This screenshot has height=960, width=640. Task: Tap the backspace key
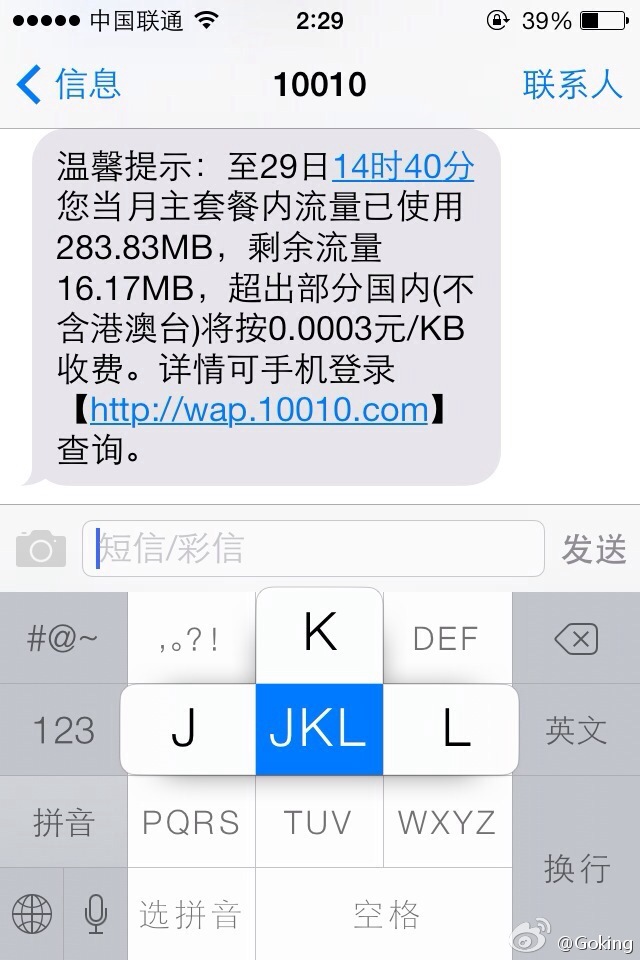tap(576, 638)
